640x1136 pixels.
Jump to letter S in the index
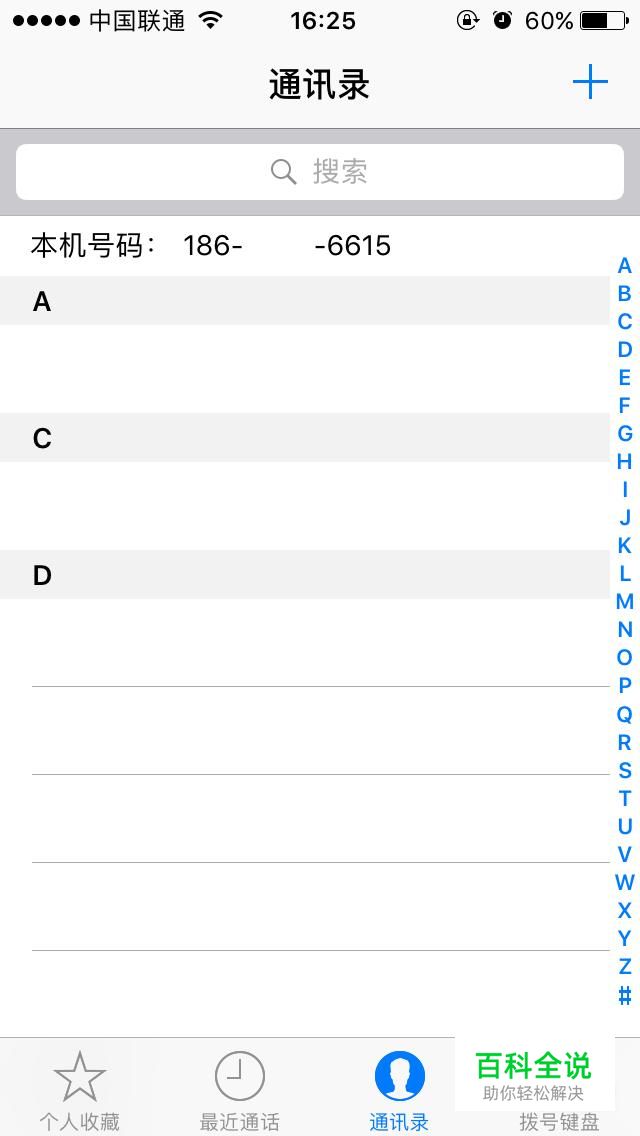click(625, 770)
